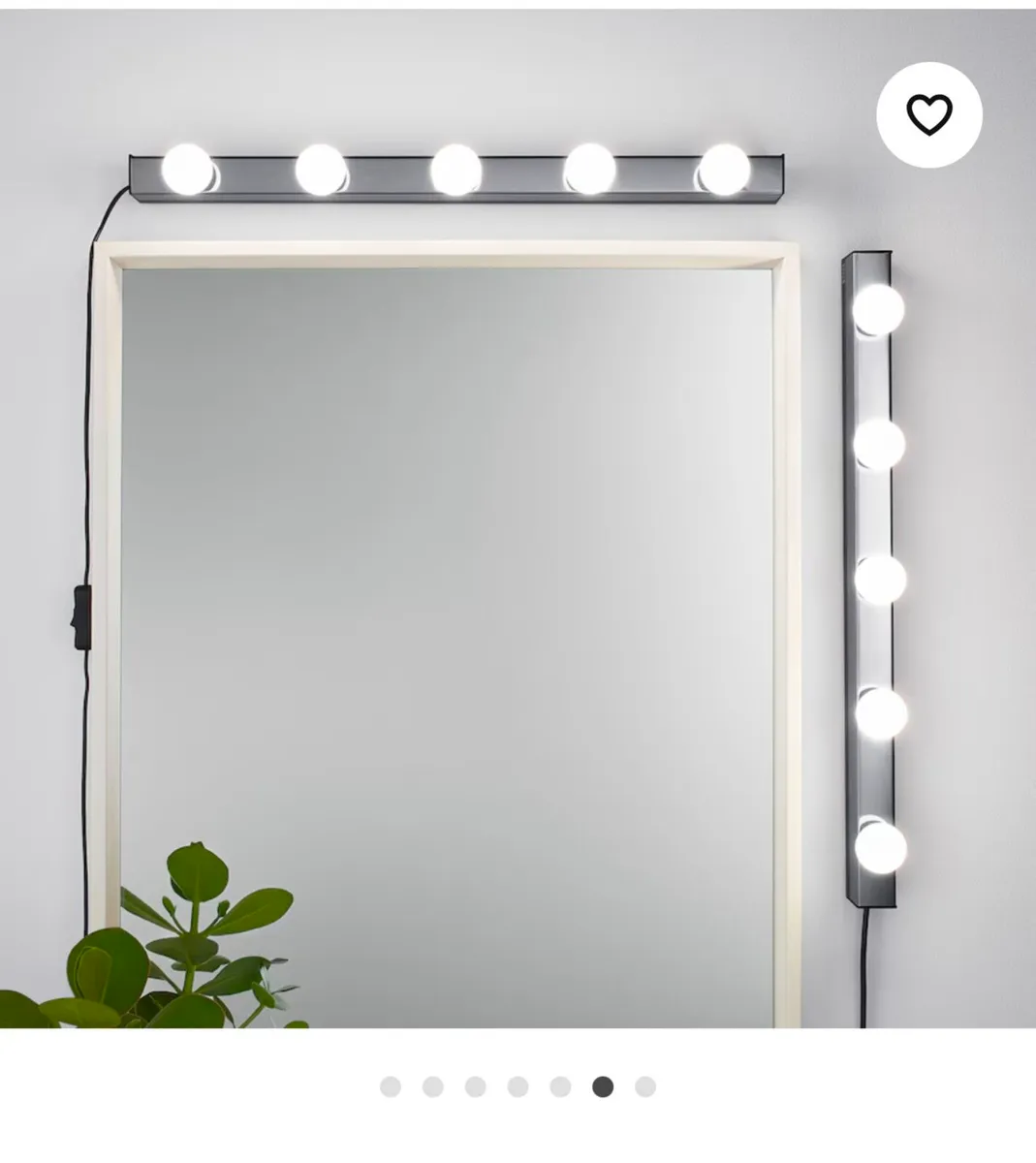1036x1163 pixels.
Task: Advance to the last carousel dot
Action: coord(645,1087)
